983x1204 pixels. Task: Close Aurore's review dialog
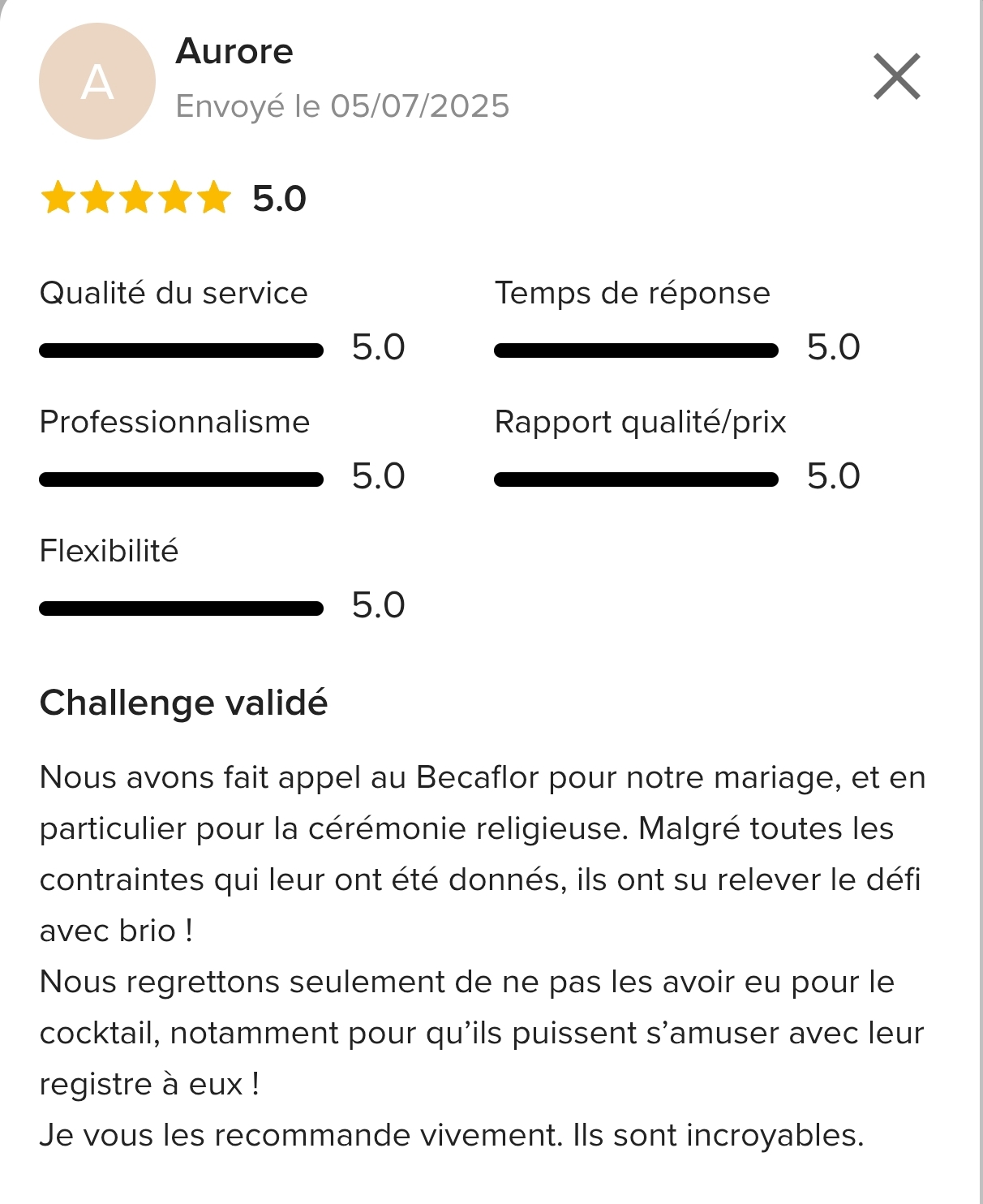[897, 77]
